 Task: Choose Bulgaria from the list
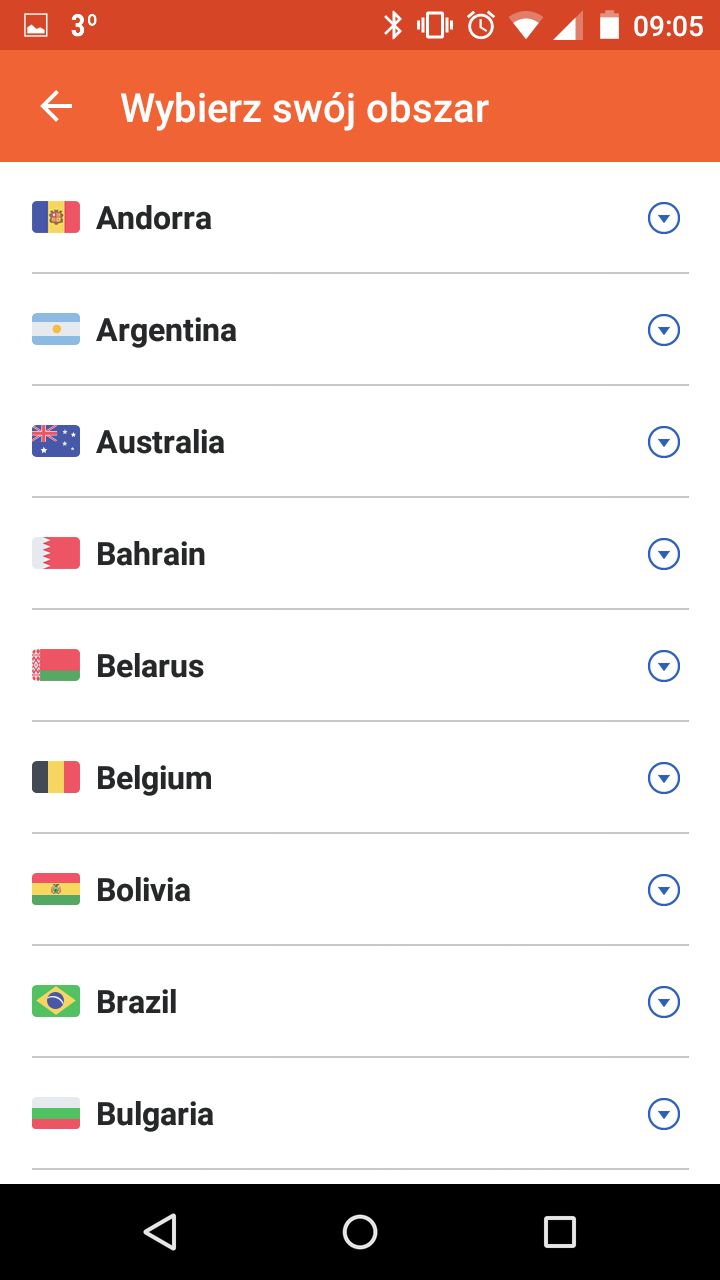(360, 1113)
